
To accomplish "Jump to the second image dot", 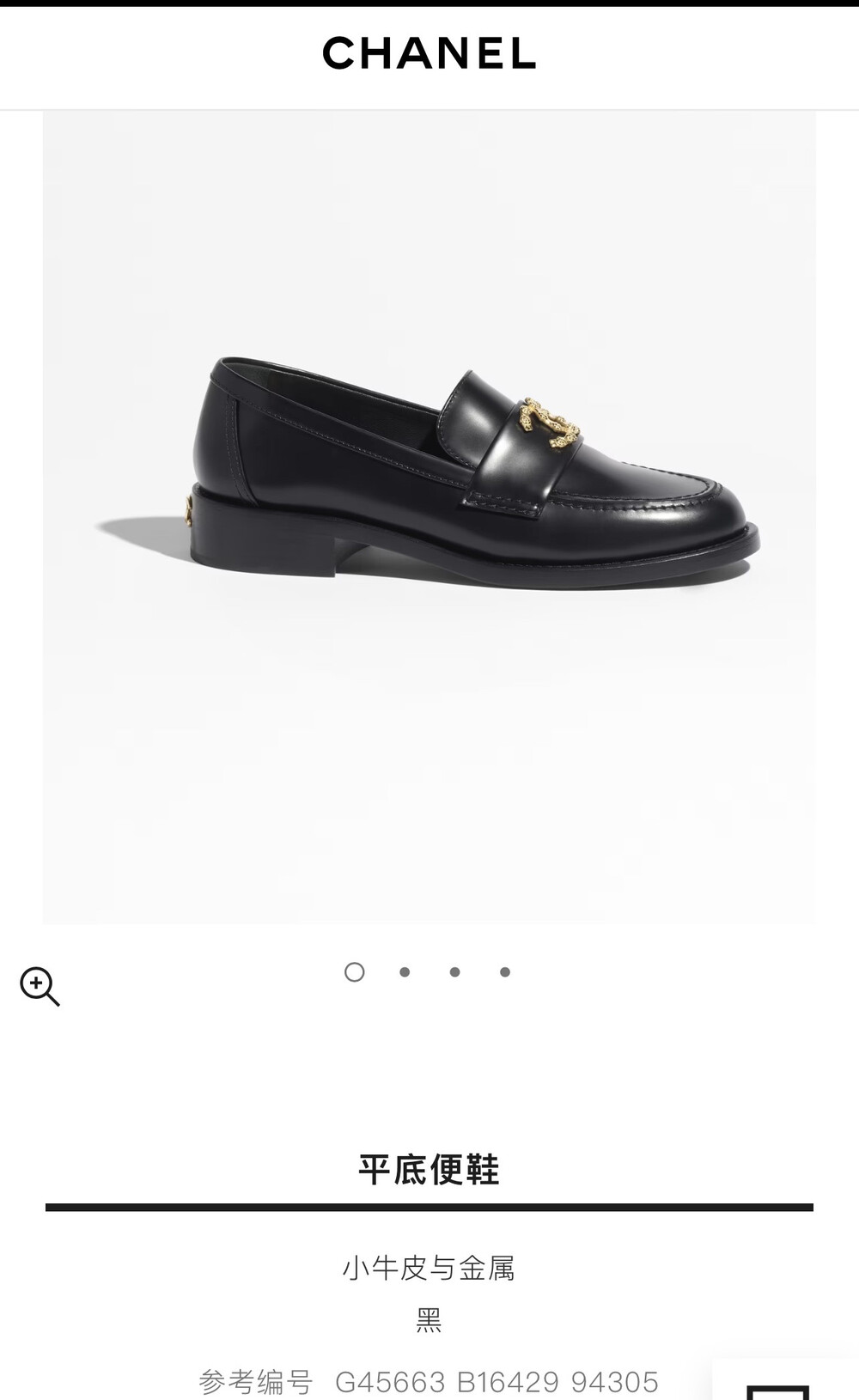I will (x=405, y=972).
